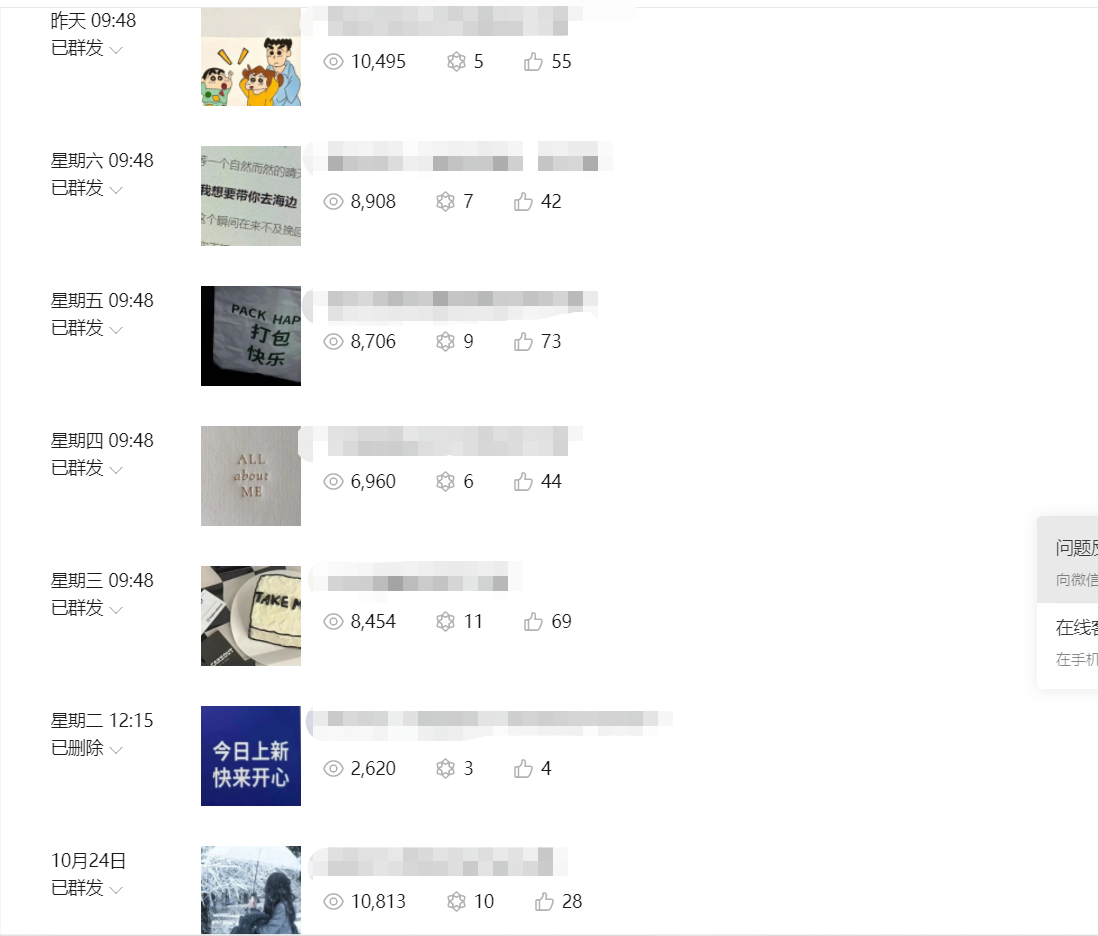The image size is (1098, 936).
Task: Open the 打包快乐 article thumbnail
Action: [250, 336]
